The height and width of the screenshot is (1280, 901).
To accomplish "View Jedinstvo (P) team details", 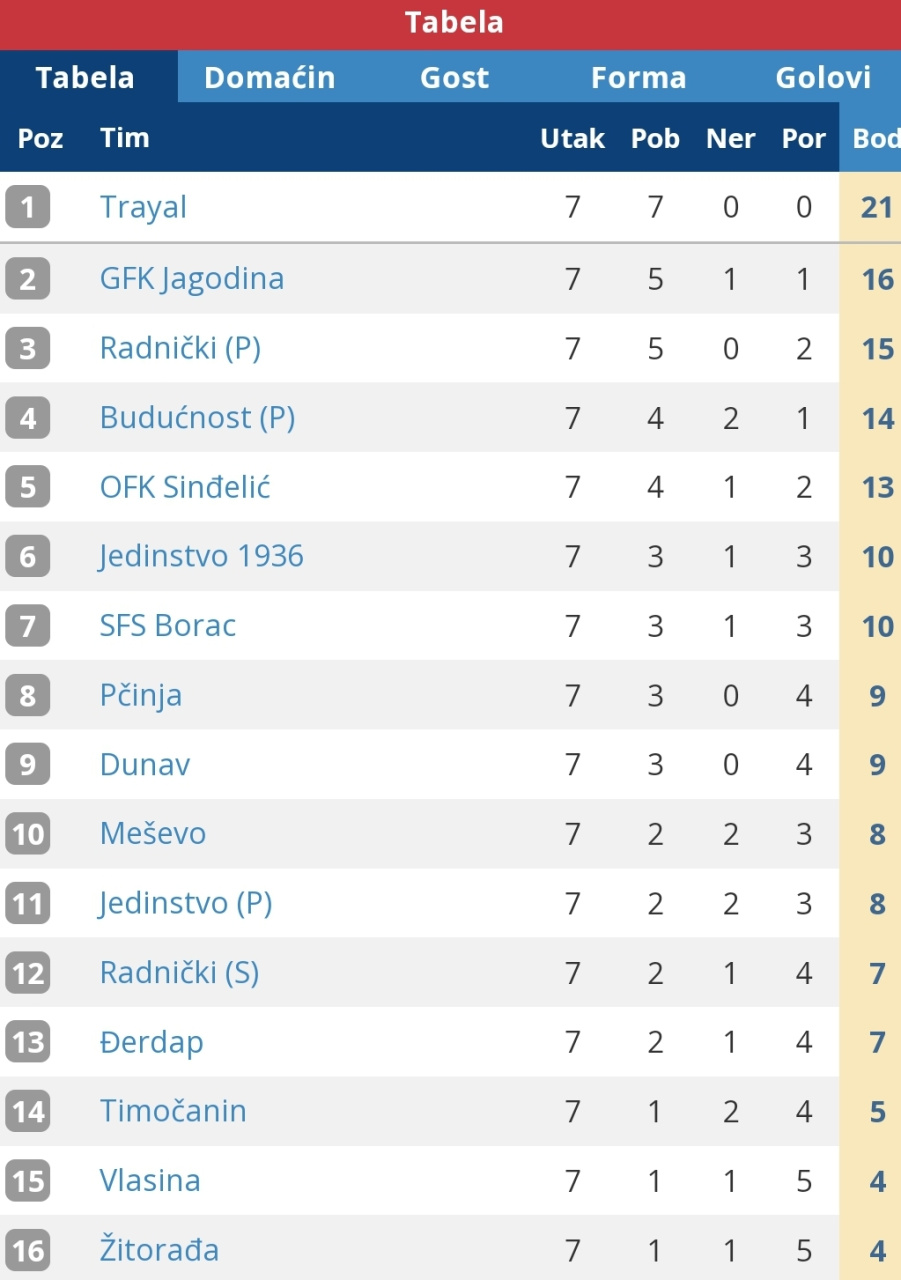I will click(186, 903).
